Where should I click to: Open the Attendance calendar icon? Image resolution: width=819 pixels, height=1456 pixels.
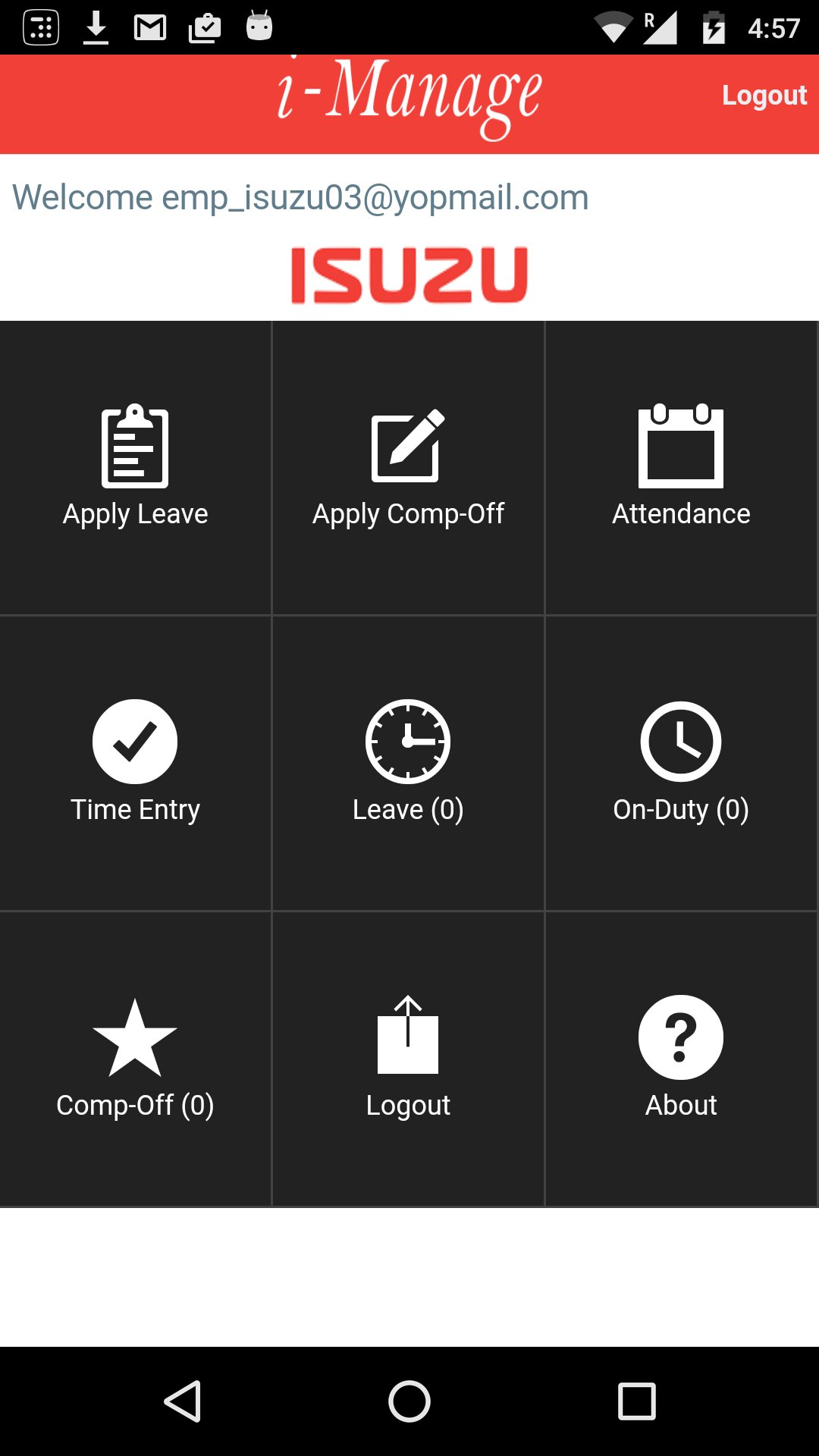681,446
